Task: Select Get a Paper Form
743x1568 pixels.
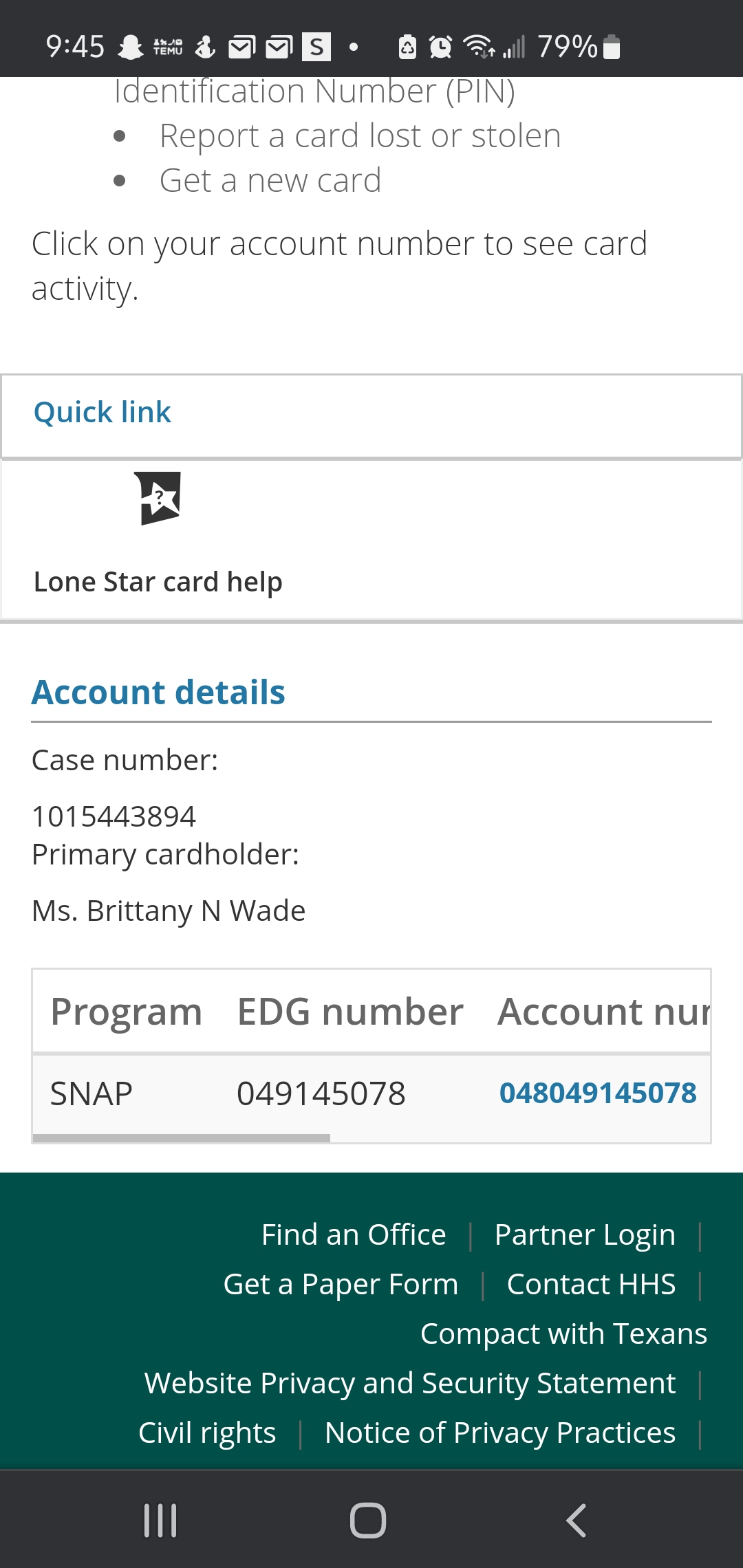Action: coord(341,1285)
